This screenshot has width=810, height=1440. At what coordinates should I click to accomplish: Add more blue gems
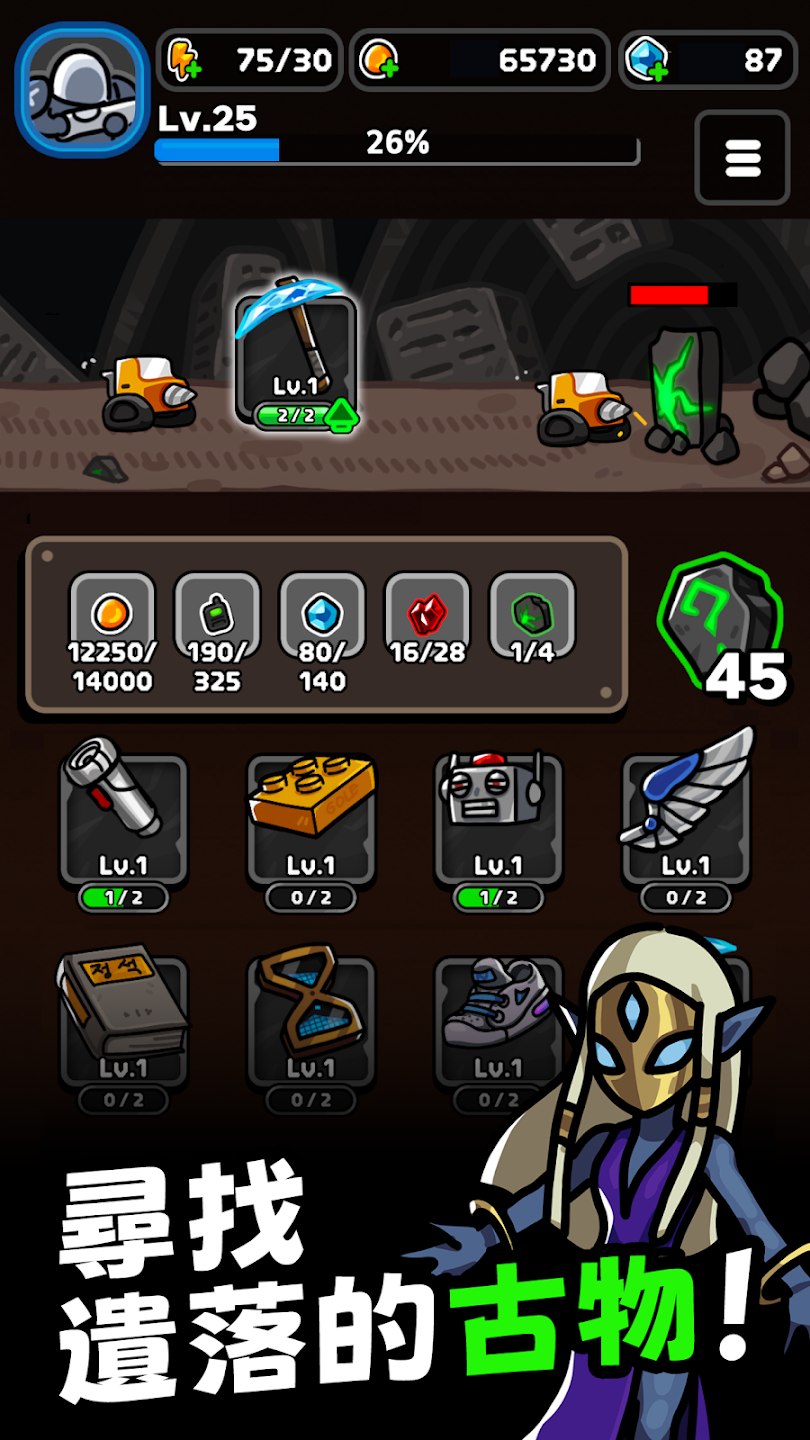point(647,61)
